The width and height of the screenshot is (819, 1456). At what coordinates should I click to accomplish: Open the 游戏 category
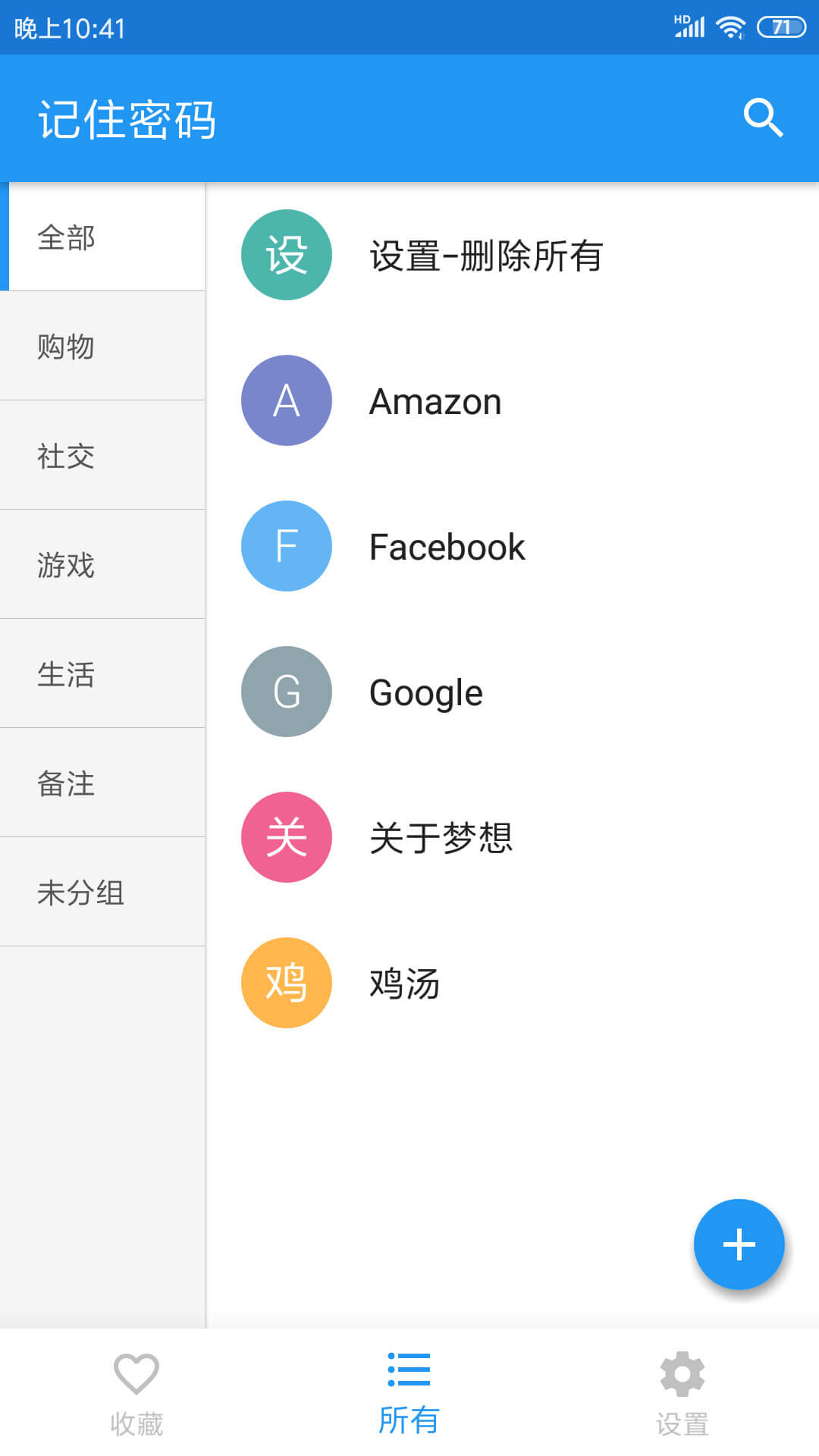[102, 564]
